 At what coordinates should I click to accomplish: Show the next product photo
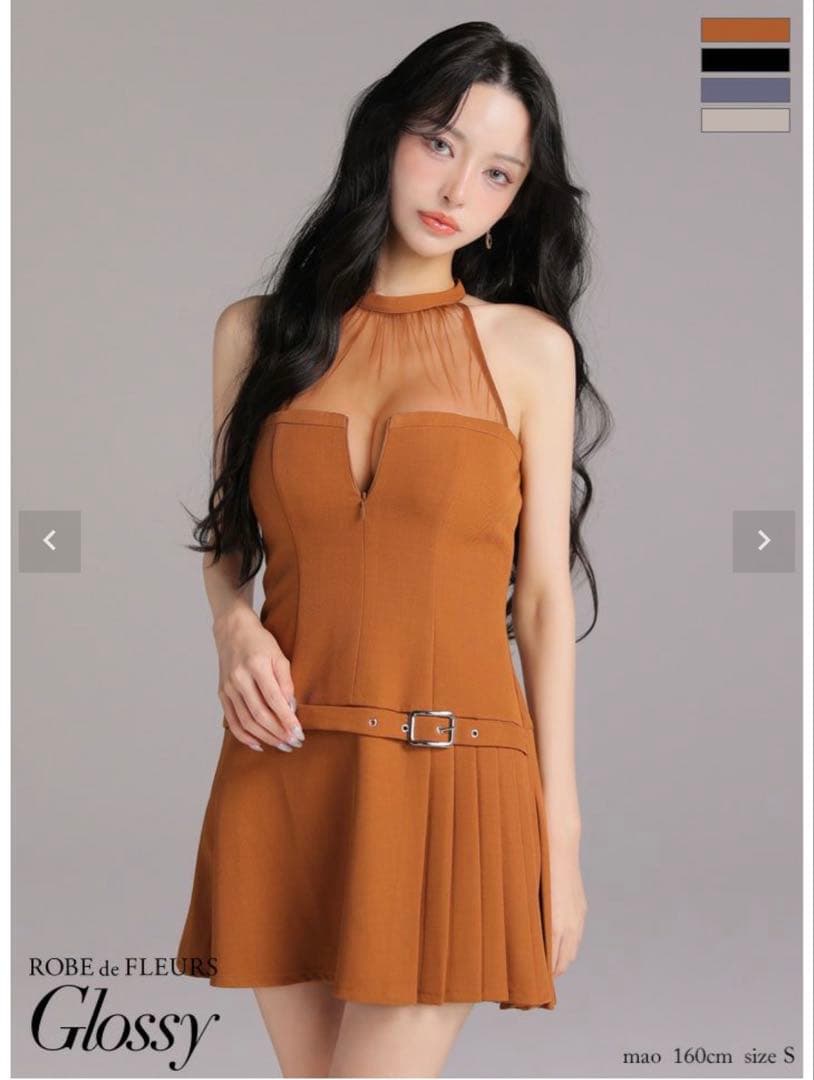[x=763, y=541]
